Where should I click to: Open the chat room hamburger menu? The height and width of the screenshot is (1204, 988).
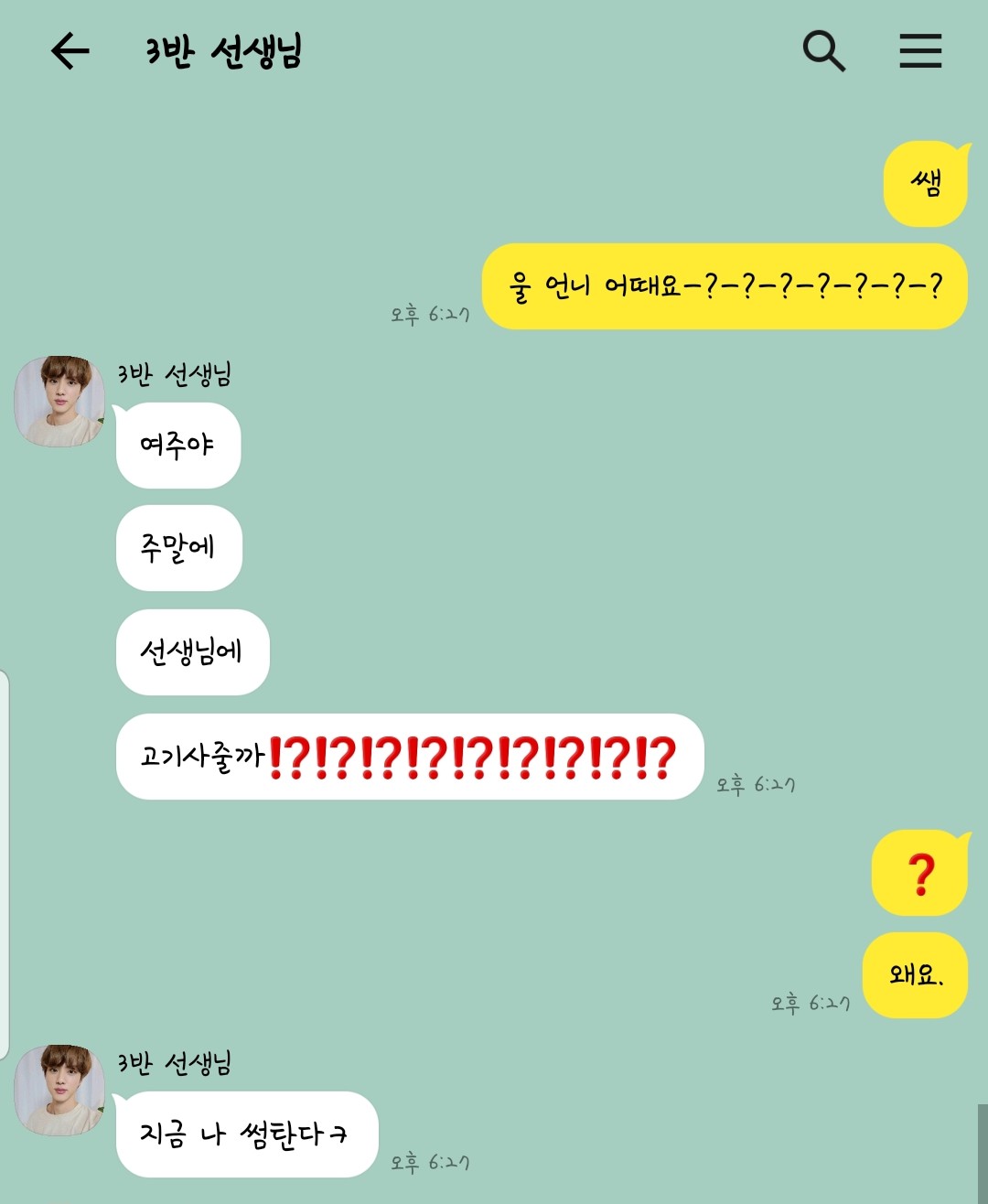tap(919, 51)
